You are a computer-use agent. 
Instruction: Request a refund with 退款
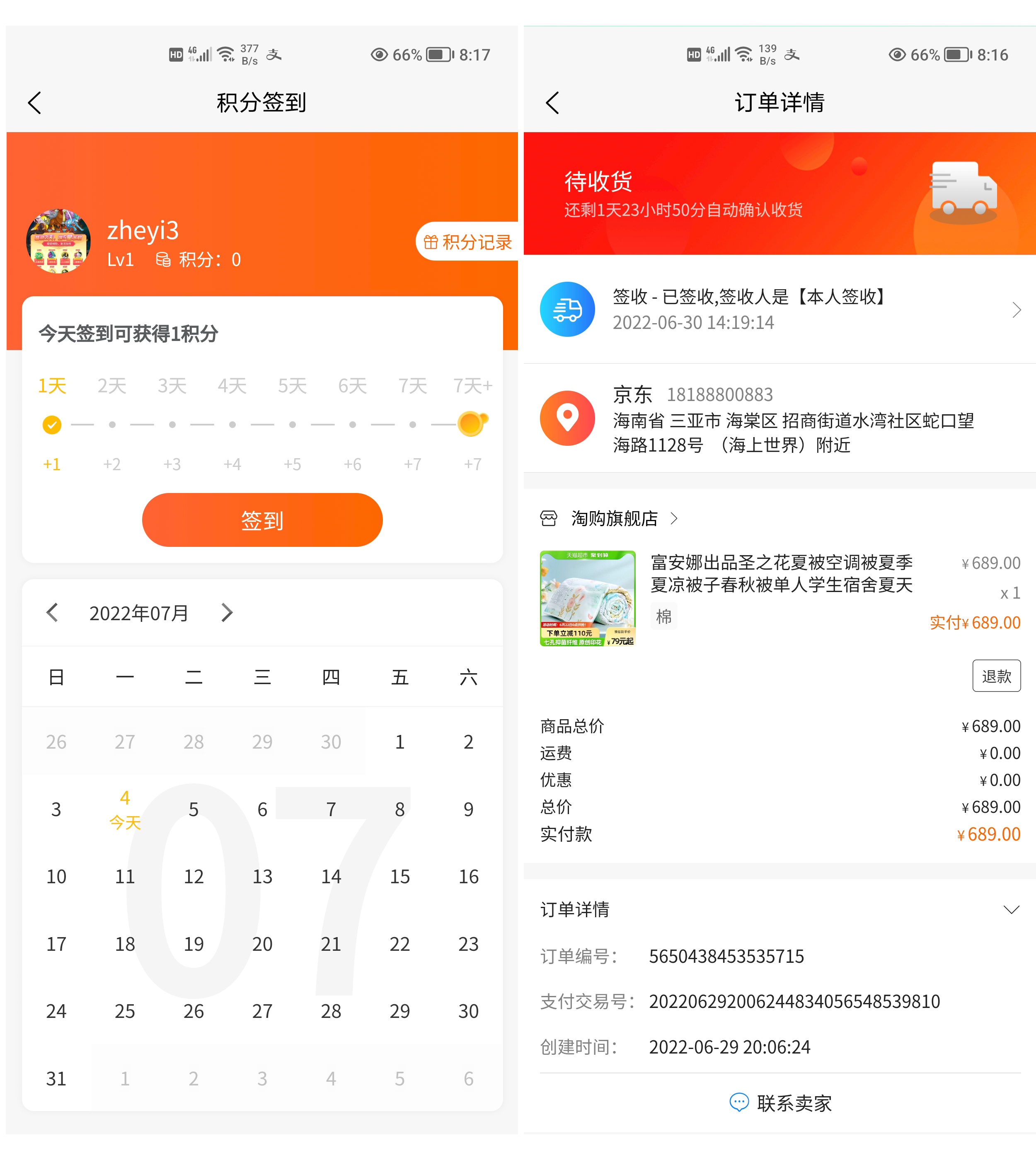(x=995, y=676)
